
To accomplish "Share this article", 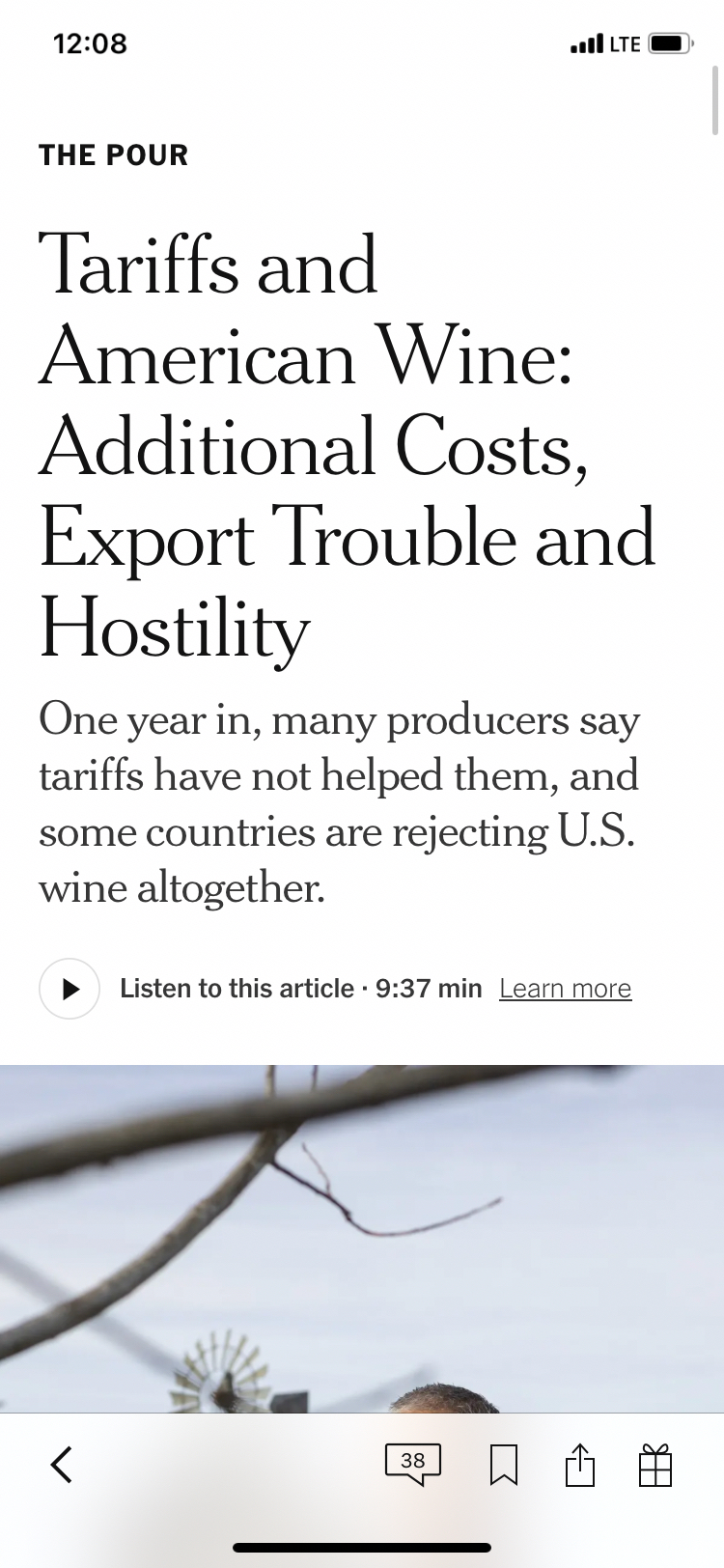I will click(x=579, y=1464).
